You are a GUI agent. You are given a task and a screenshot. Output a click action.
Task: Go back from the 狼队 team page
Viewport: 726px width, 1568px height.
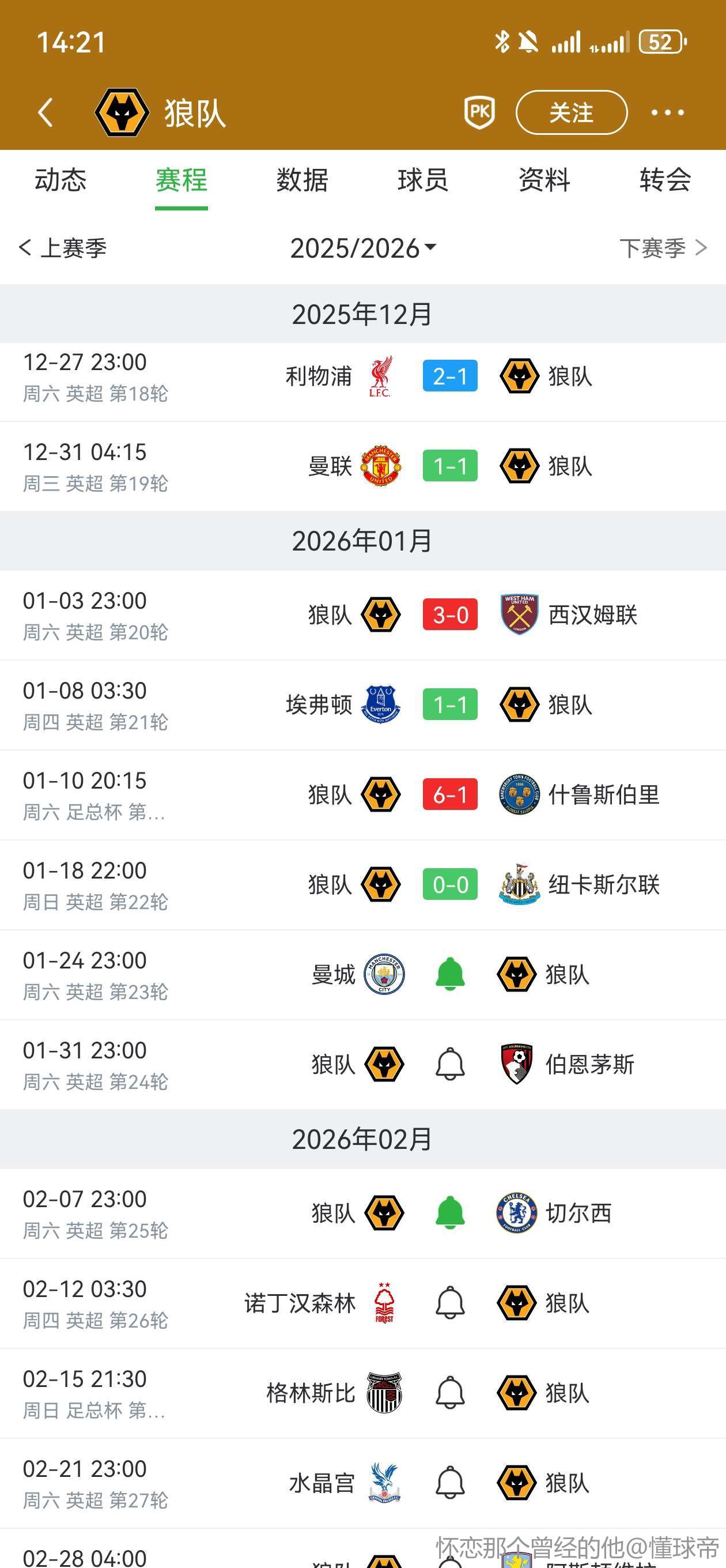coord(46,112)
